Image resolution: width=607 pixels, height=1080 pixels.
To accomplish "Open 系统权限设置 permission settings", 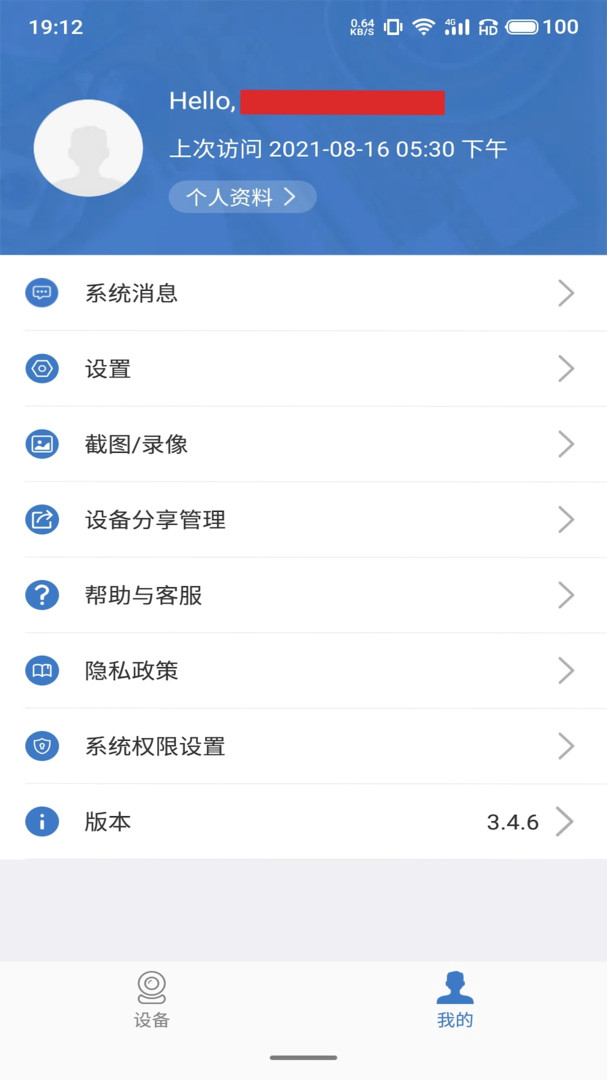I will tap(303, 747).
